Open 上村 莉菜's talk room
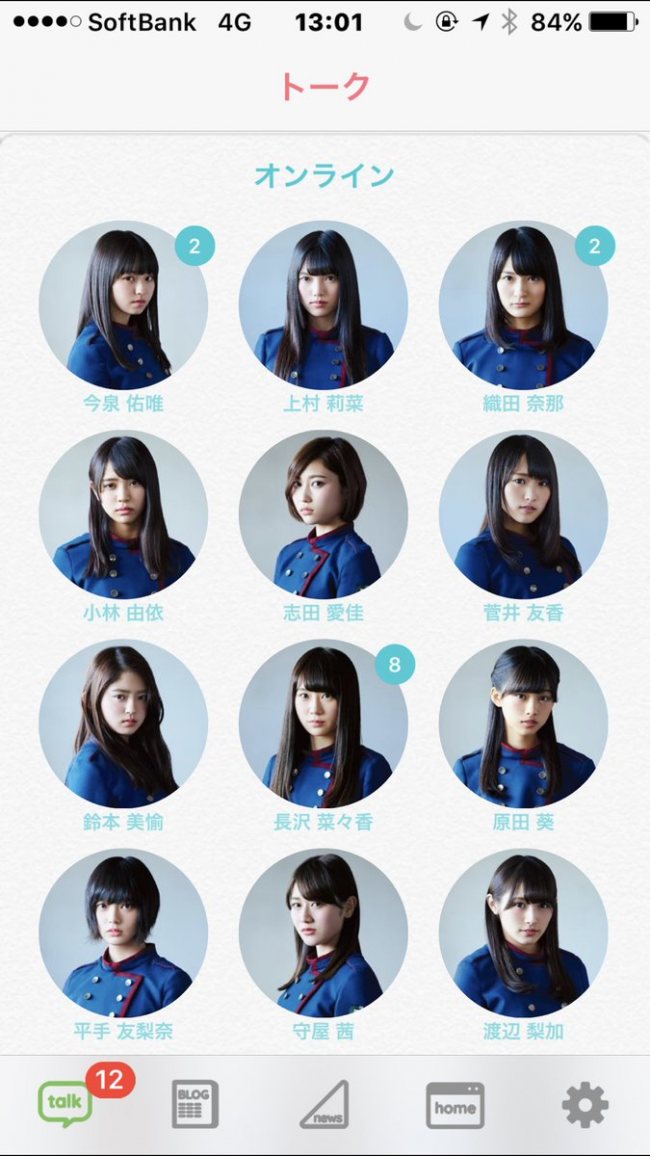 (324, 305)
